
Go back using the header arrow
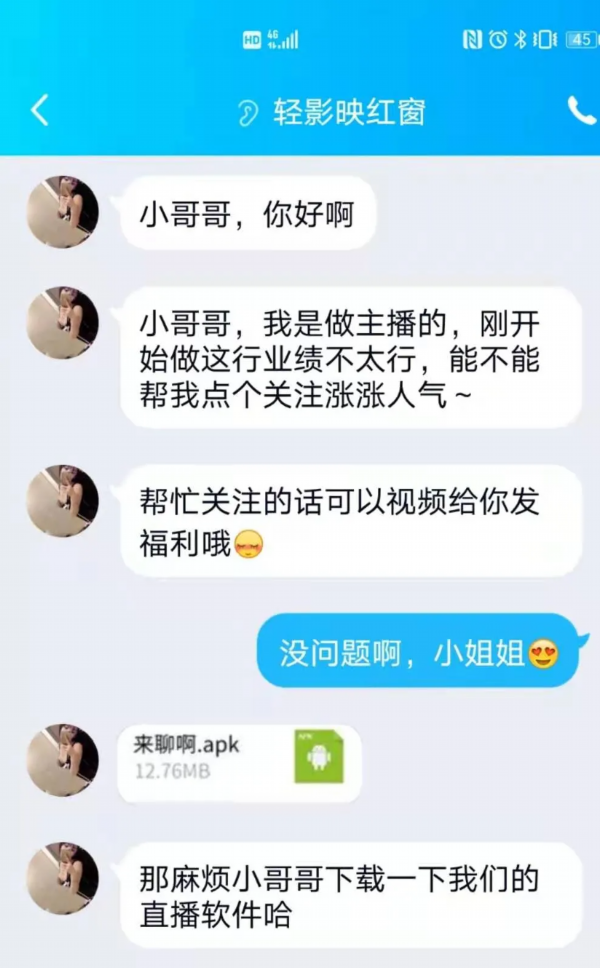[x=40, y=111]
